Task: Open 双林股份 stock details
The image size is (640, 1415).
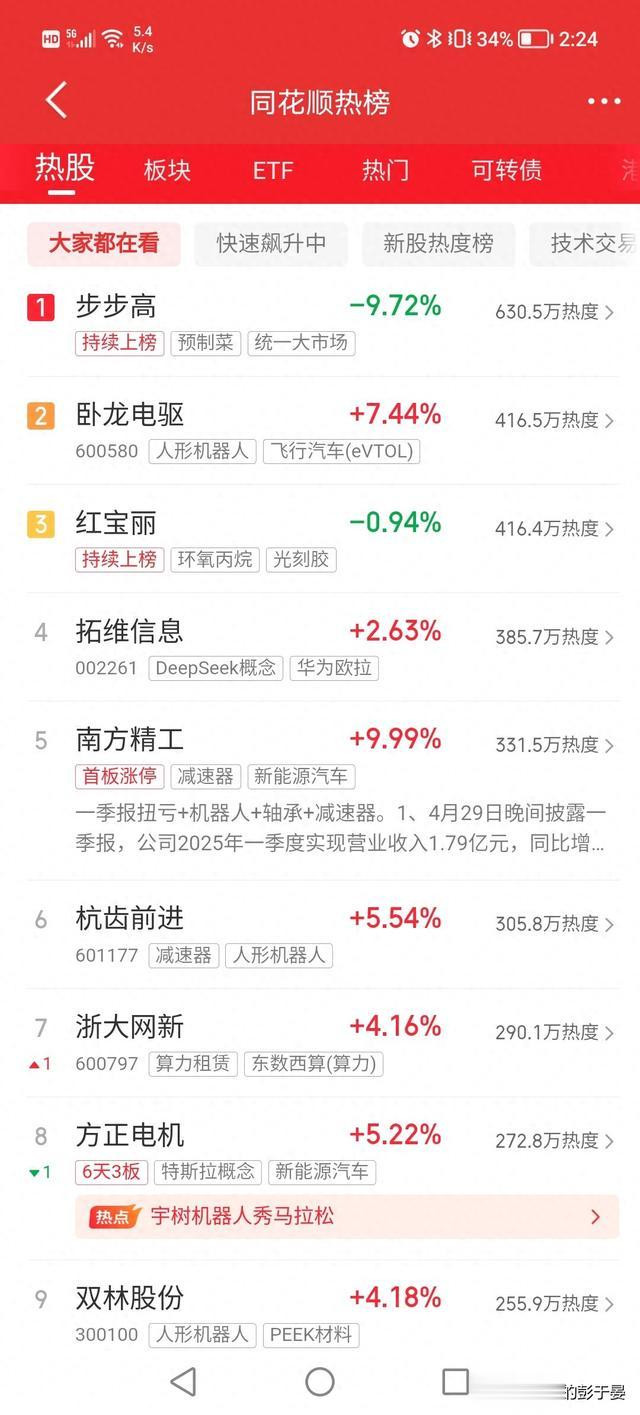Action: tap(320, 1314)
